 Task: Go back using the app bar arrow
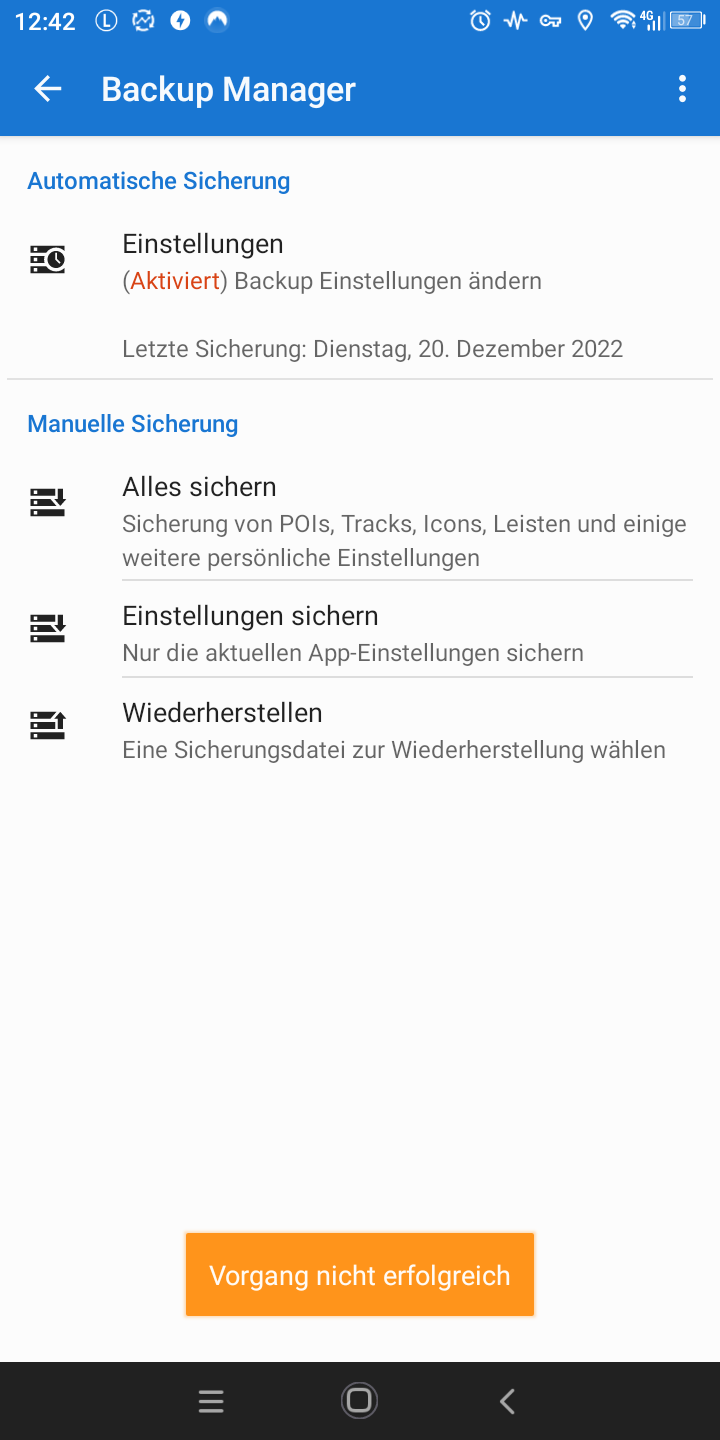48,89
